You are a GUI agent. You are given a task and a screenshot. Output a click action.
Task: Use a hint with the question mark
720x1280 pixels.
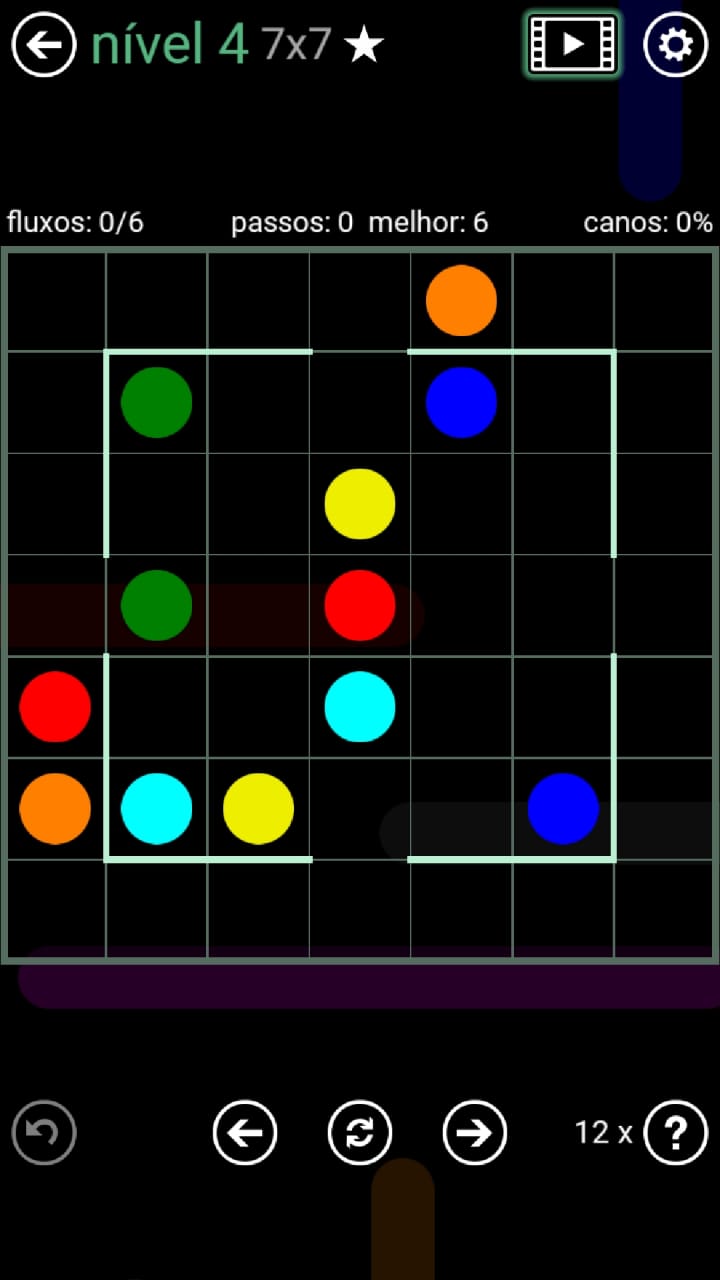point(676,1132)
